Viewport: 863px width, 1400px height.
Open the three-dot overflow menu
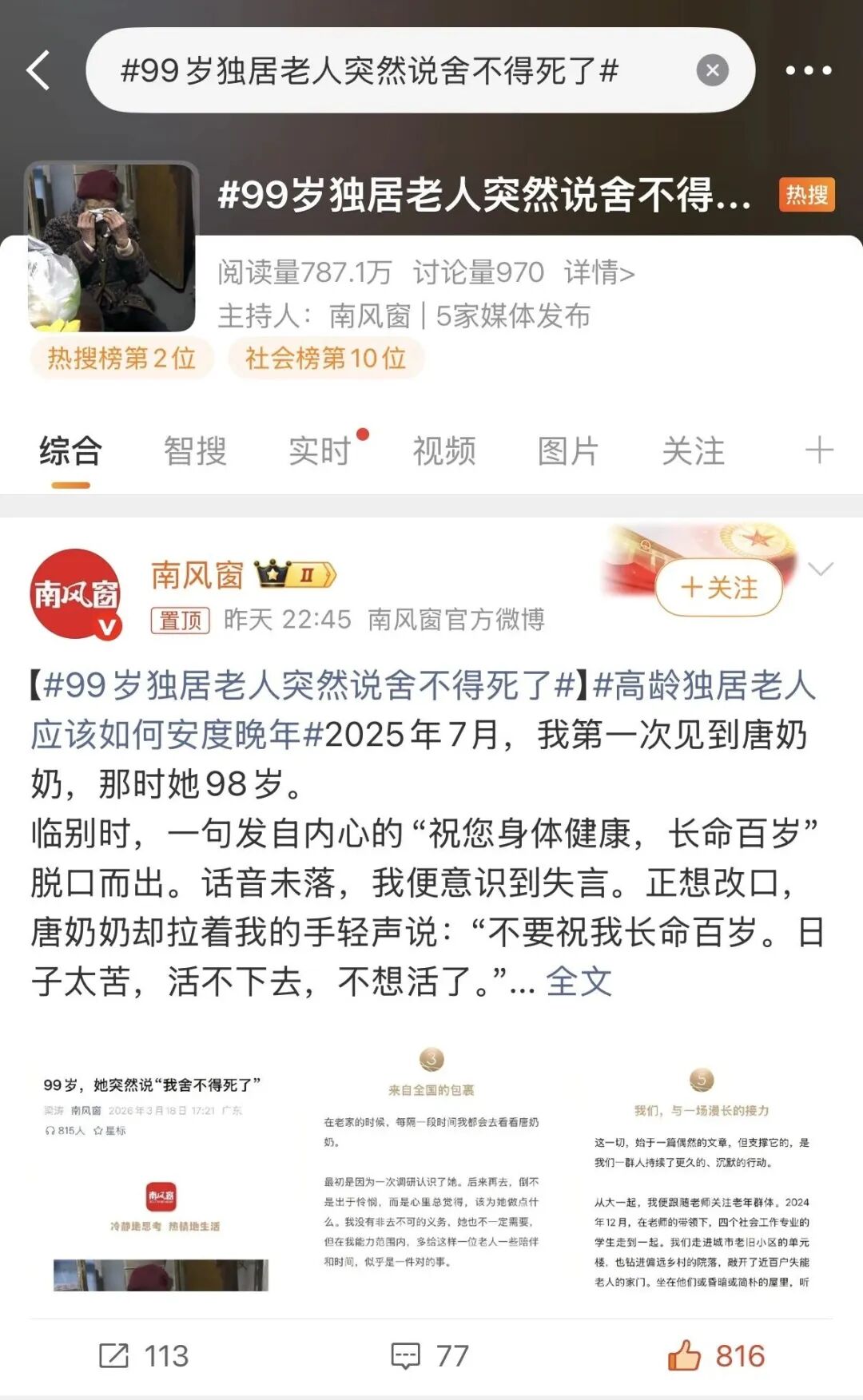[x=808, y=70]
